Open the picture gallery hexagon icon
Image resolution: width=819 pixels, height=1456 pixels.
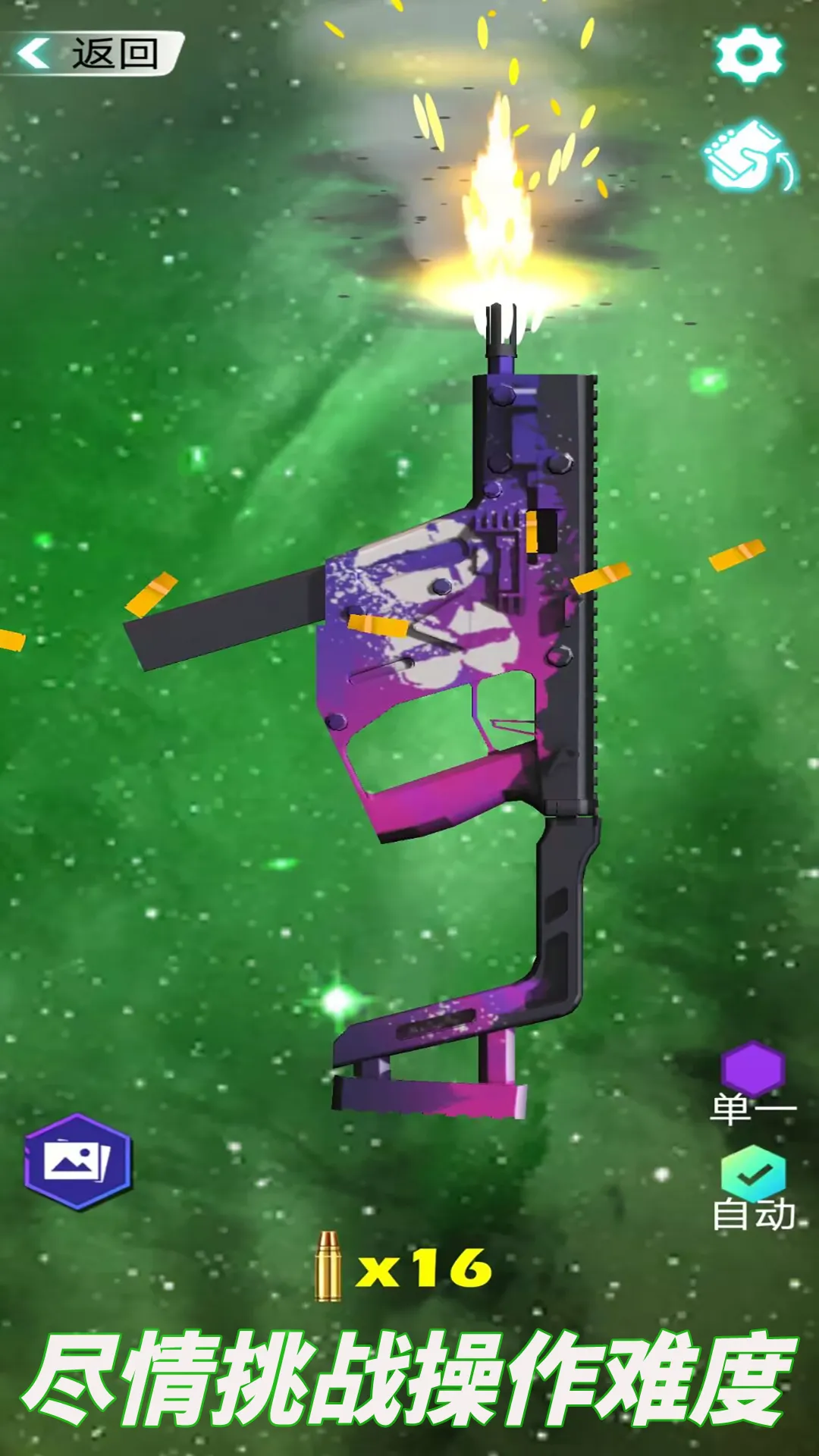(78, 1161)
